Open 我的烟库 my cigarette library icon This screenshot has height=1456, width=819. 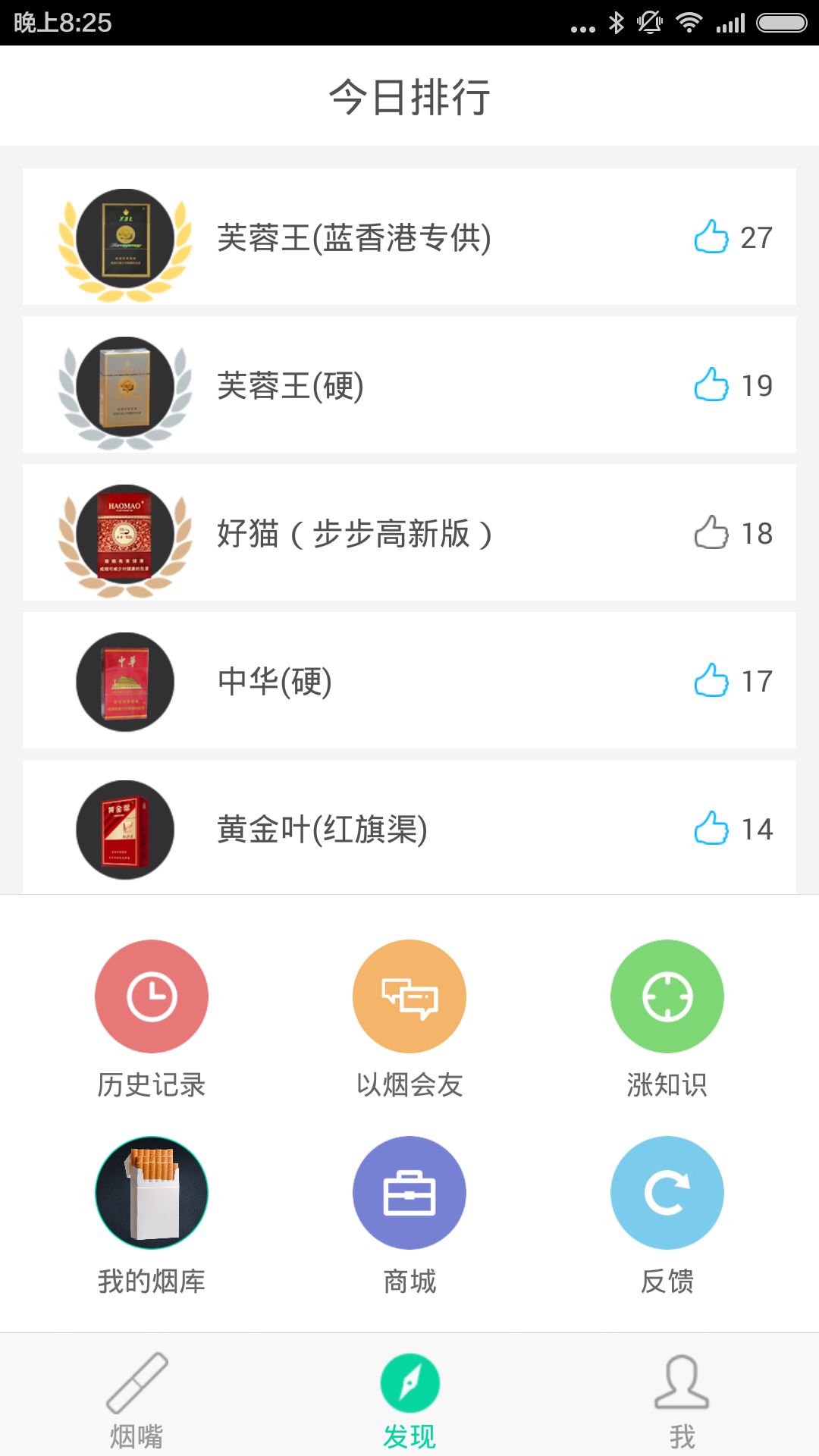(151, 1193)
